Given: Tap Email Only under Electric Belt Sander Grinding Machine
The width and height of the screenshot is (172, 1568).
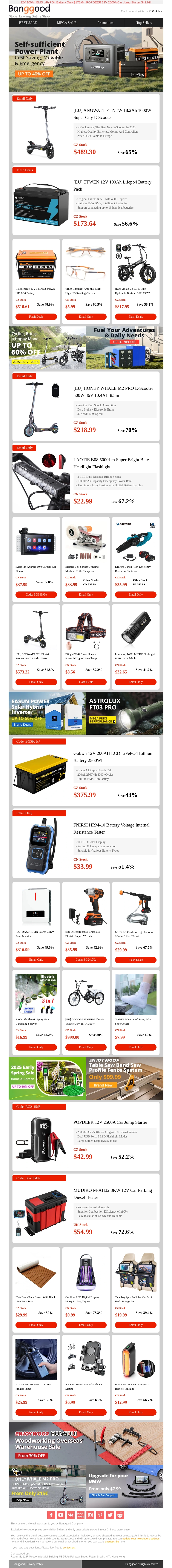Looking at the screenshot, I should click(86, 594).
